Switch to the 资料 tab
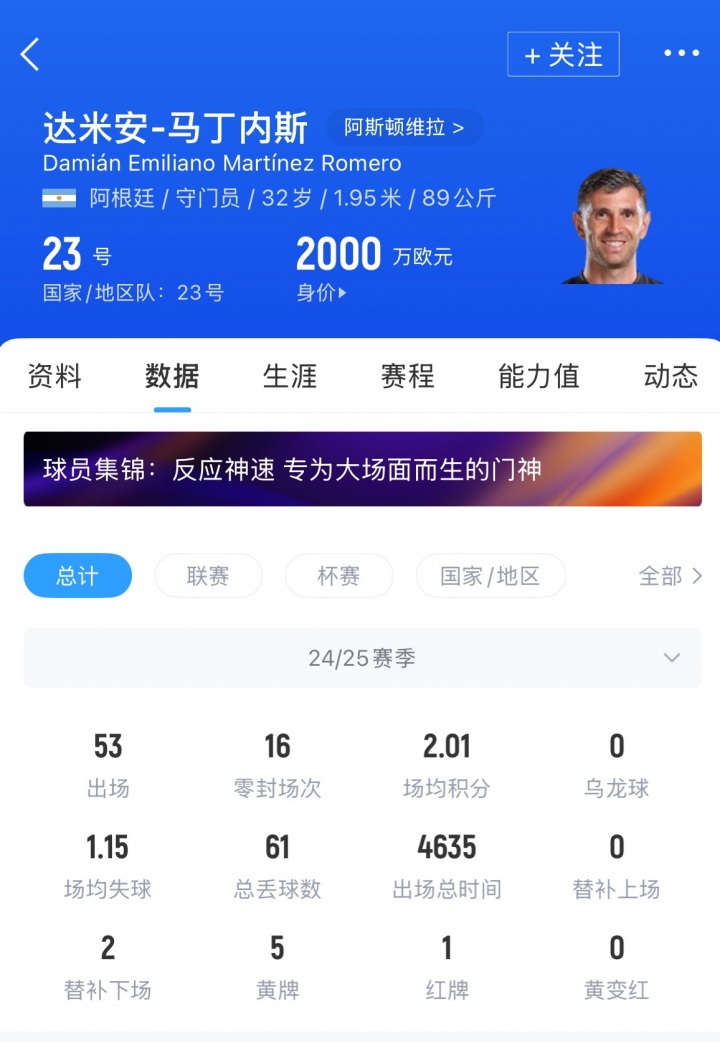The height and width of the screenshot is (1042, 720). 54,377
